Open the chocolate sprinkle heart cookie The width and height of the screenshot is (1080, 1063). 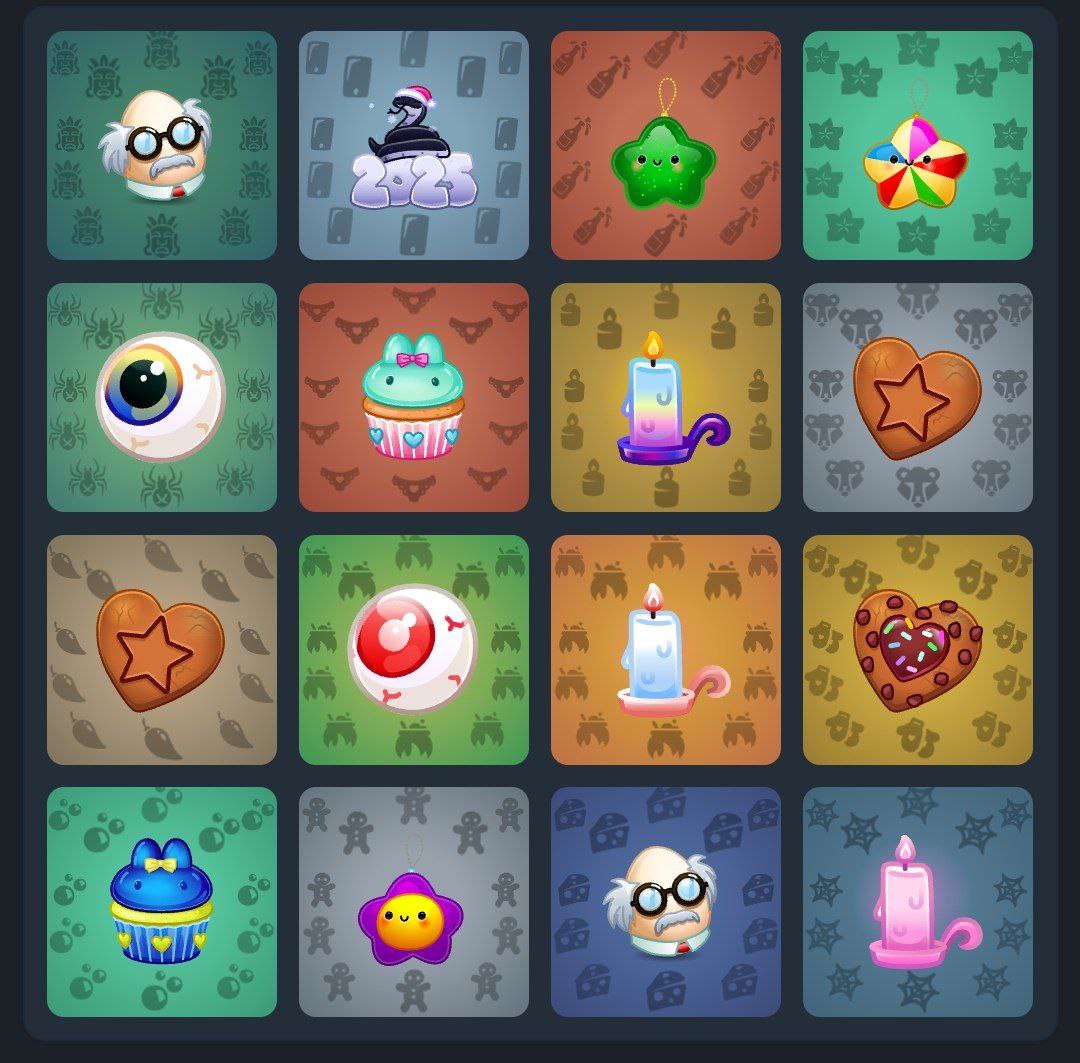pos(917,650)
